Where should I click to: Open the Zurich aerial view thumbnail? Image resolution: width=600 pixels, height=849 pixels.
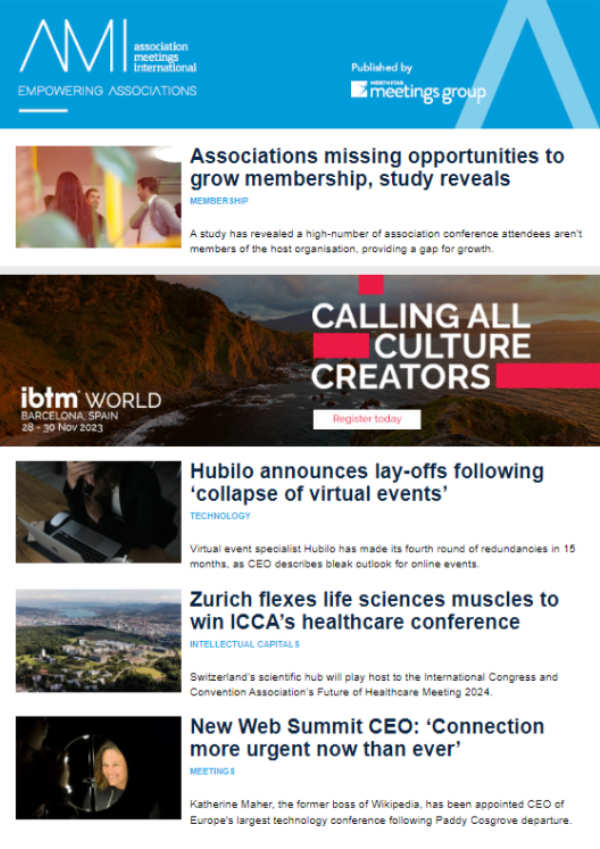click(98, 640)
